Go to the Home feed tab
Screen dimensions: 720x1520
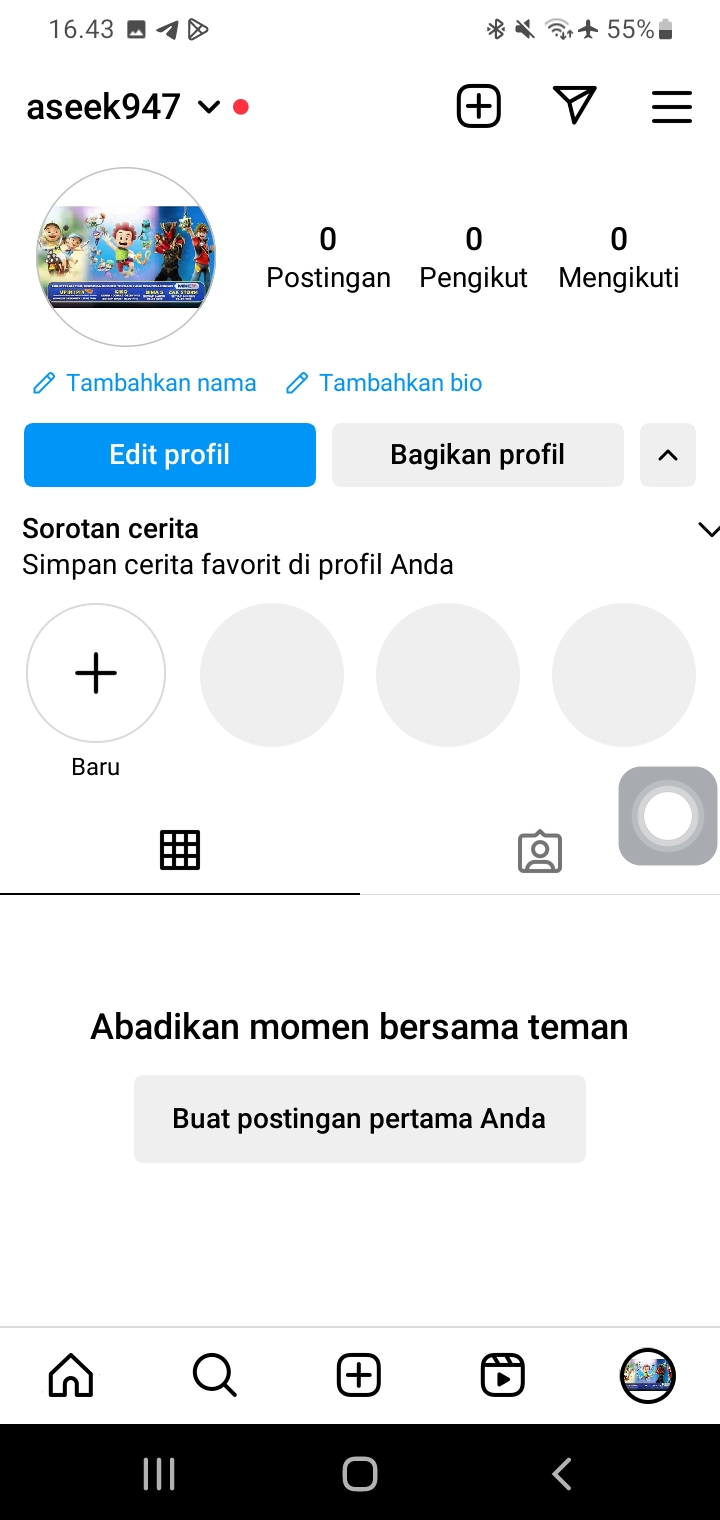(71, 1376)
